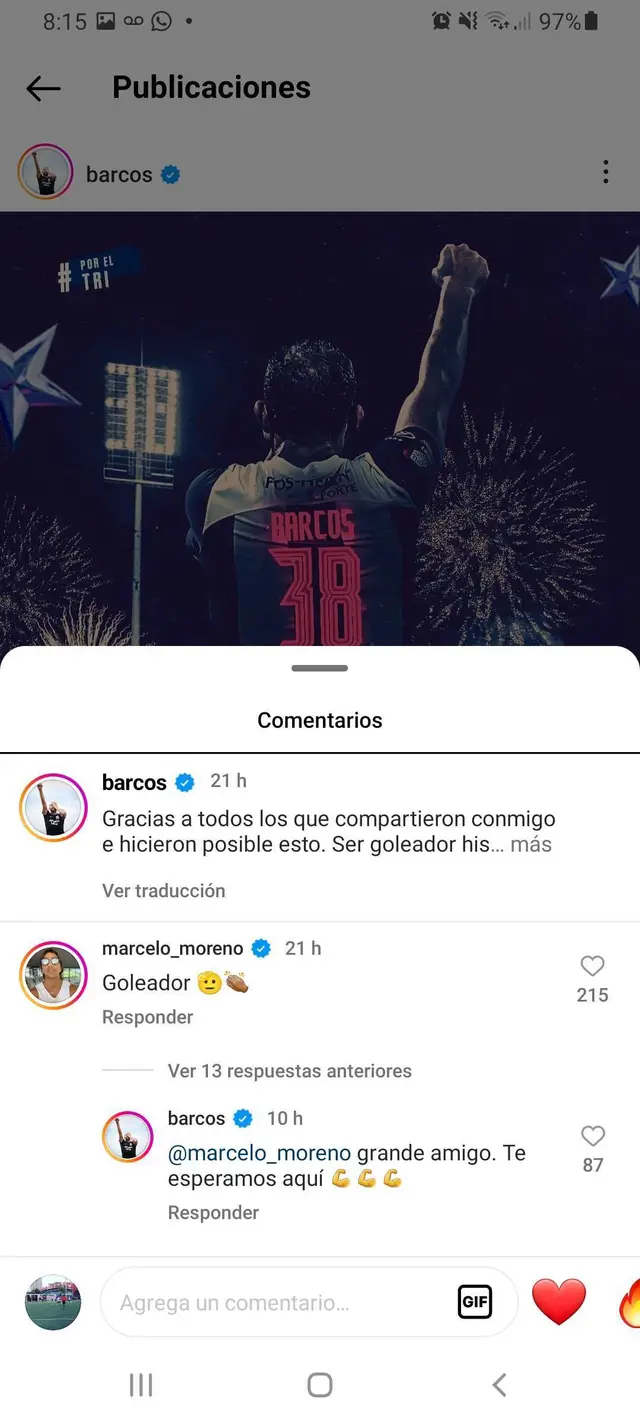Open barcos profile from the post header

(119, 174)
